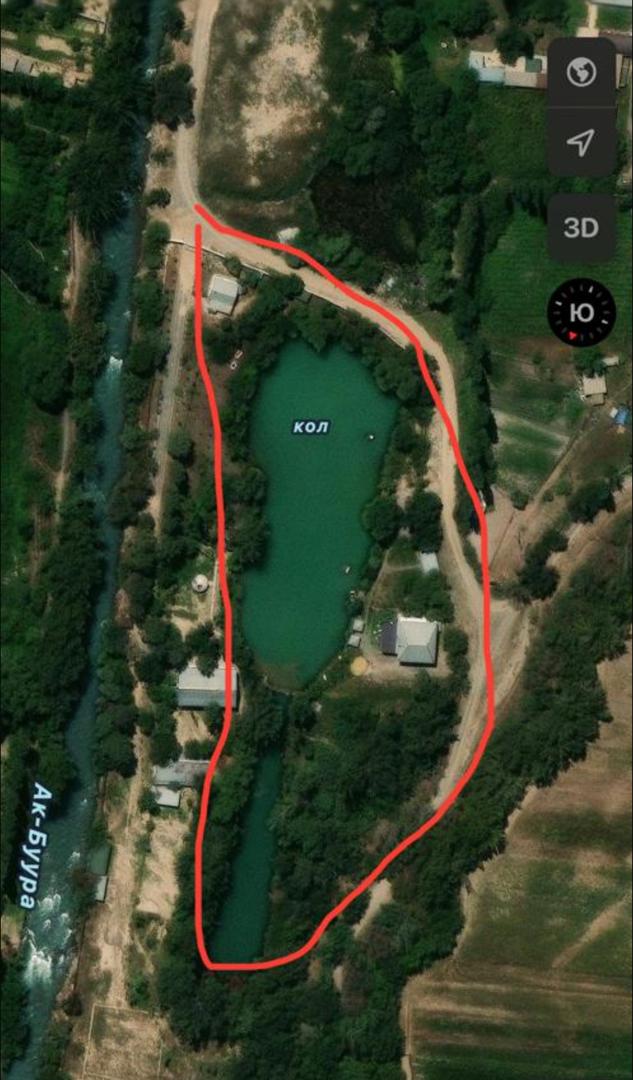Tap the compass to reset orientation

pos(581,312)
